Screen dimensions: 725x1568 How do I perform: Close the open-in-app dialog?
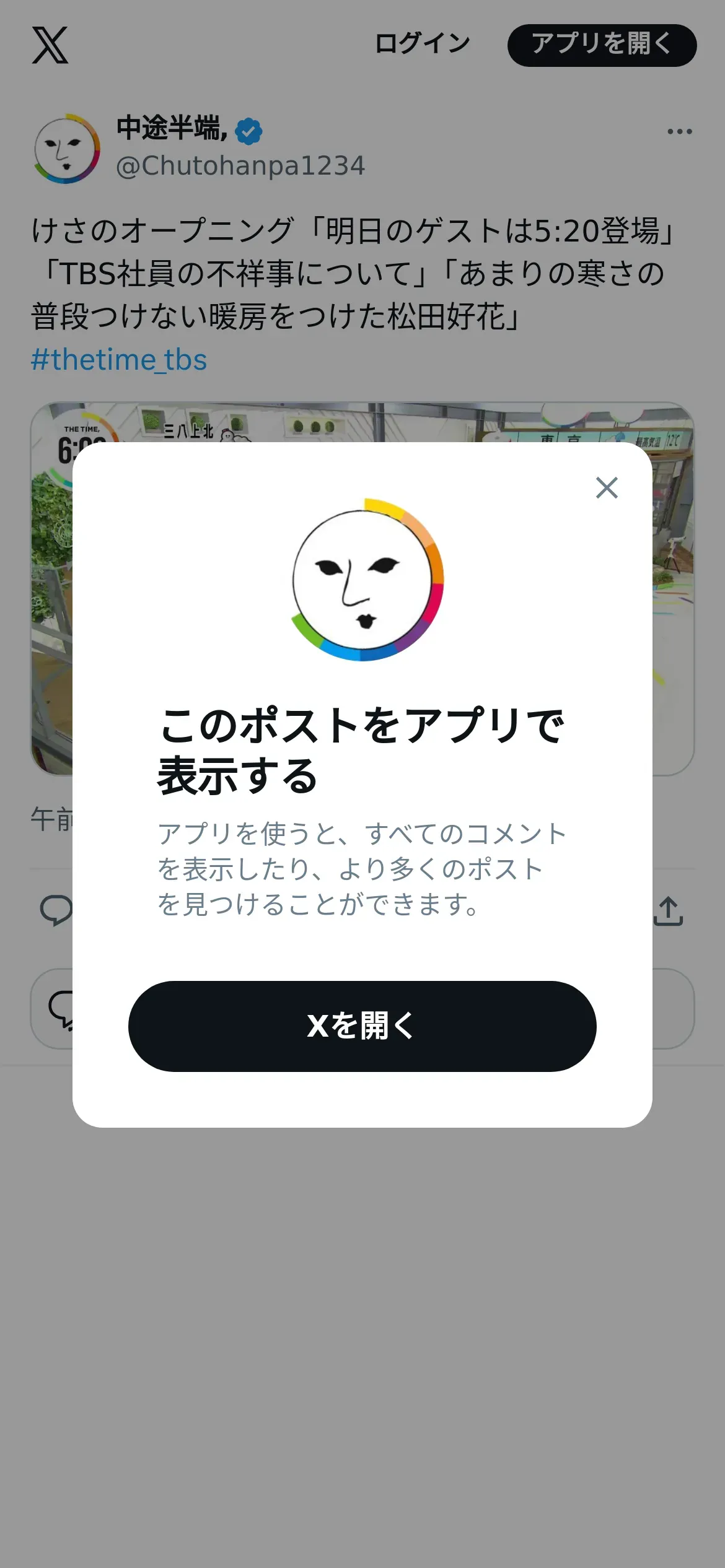pos(607,488)
